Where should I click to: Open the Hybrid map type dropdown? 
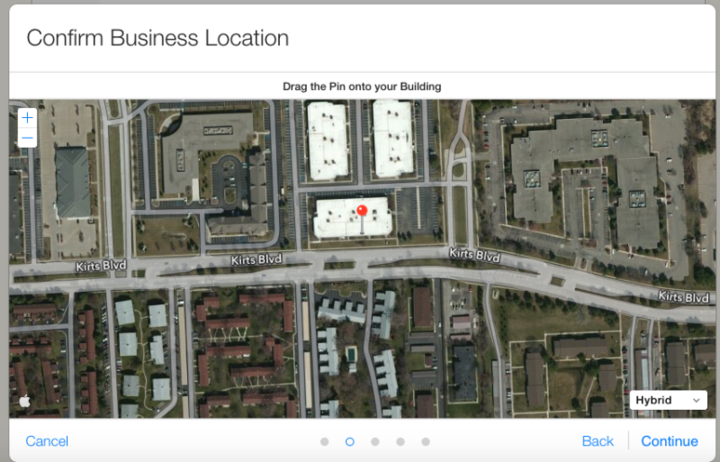tap(669, 400)
